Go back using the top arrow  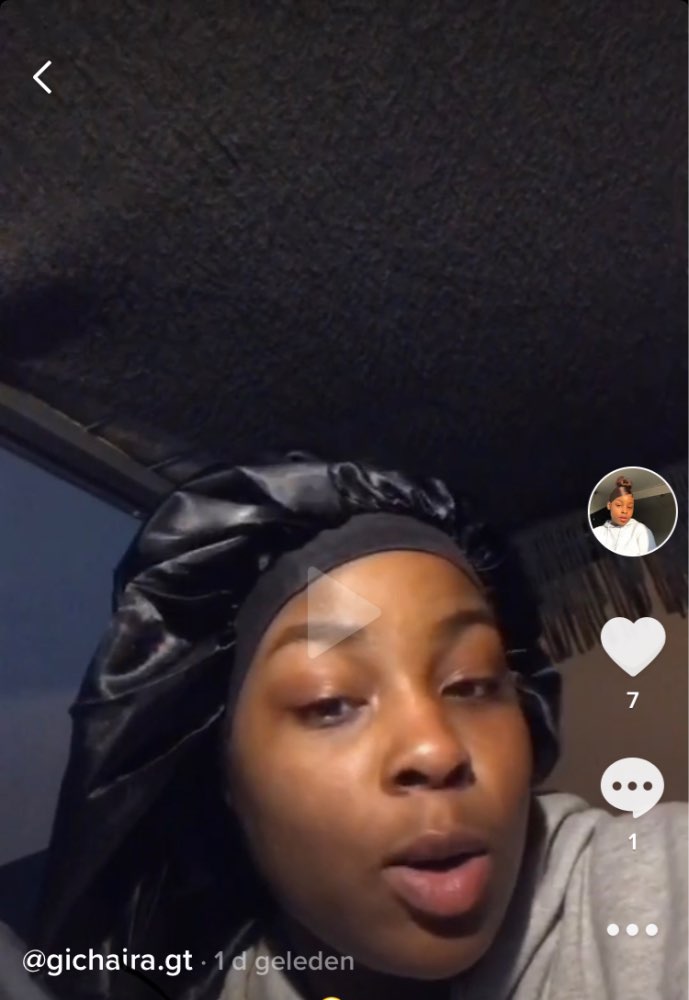point(42,77)
